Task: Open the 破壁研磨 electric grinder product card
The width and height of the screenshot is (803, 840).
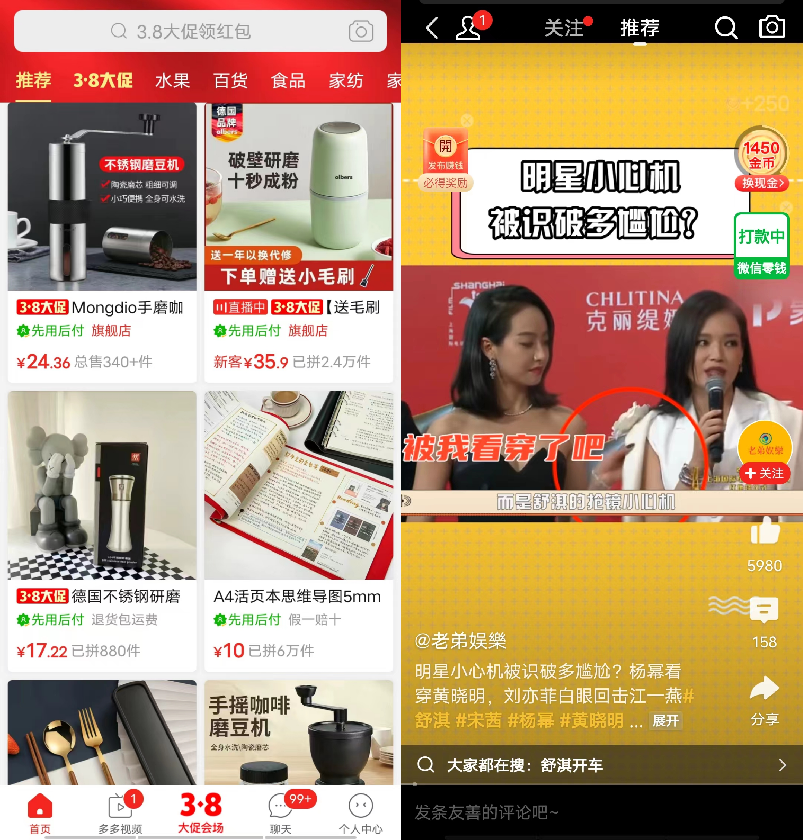Action: pyautogui.click(x=298, y=240)
